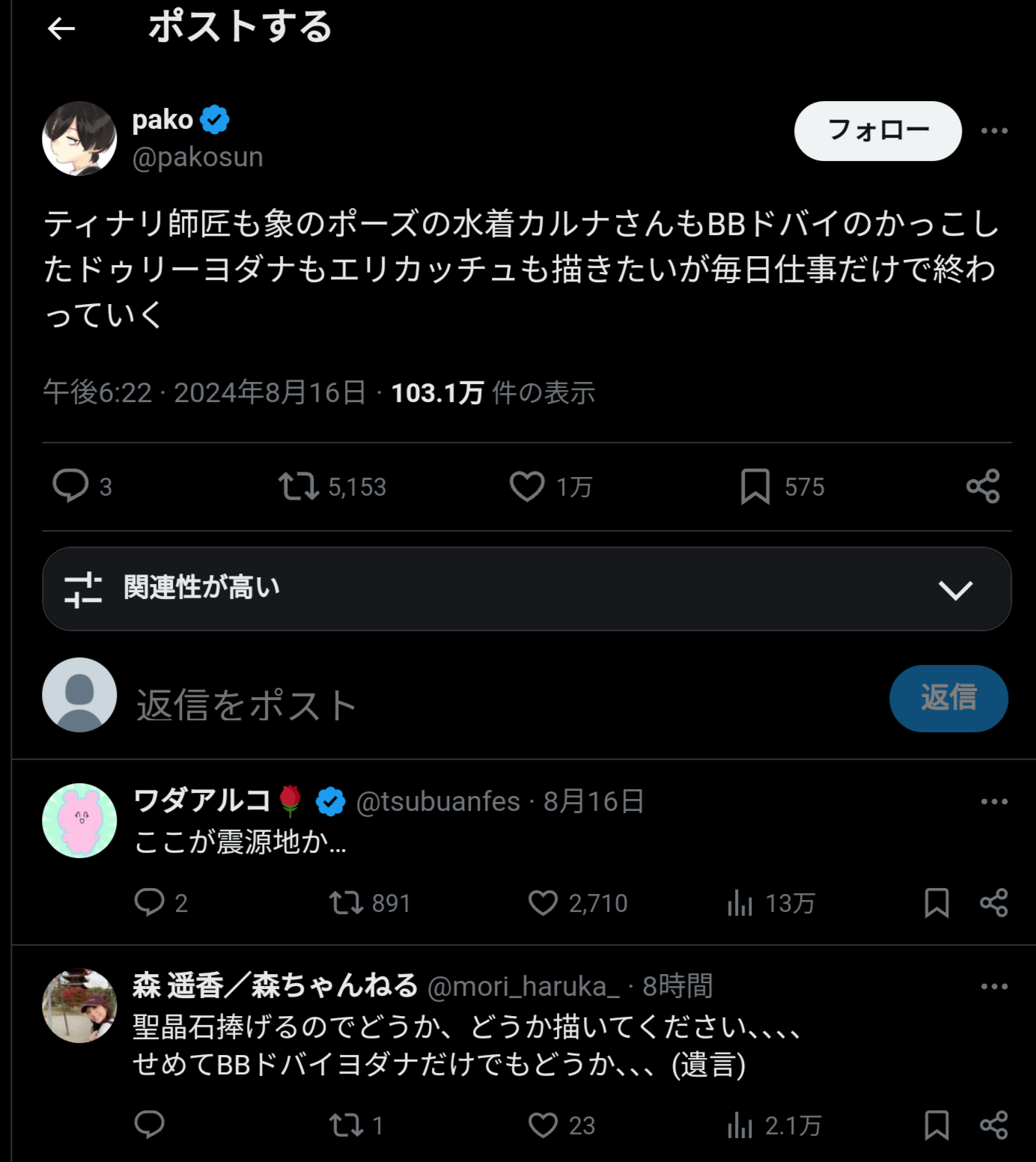
Task: Like ワダアルコ's reply
Action: click(x=543, y=903)
